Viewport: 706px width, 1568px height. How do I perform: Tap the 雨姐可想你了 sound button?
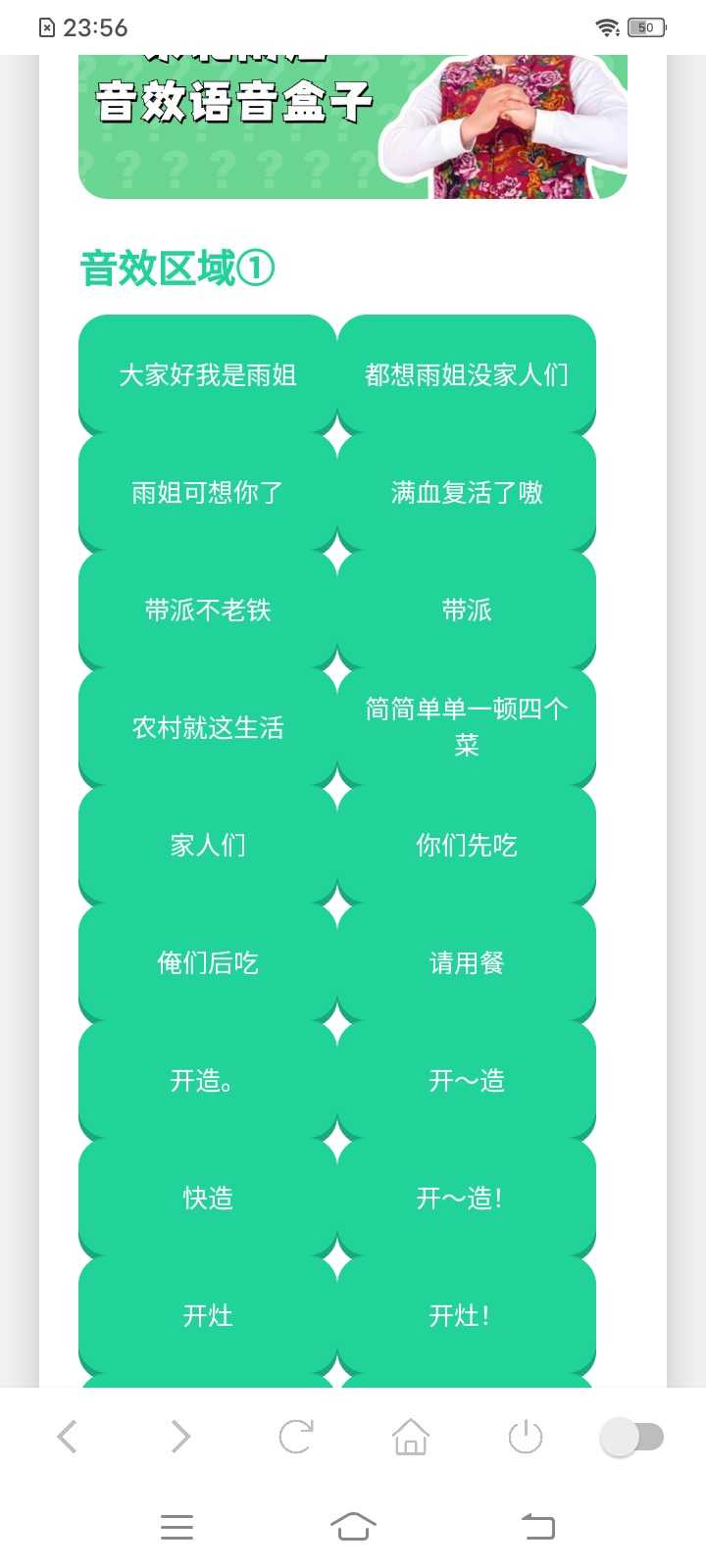pyautogui.click(x=207, y=492)
